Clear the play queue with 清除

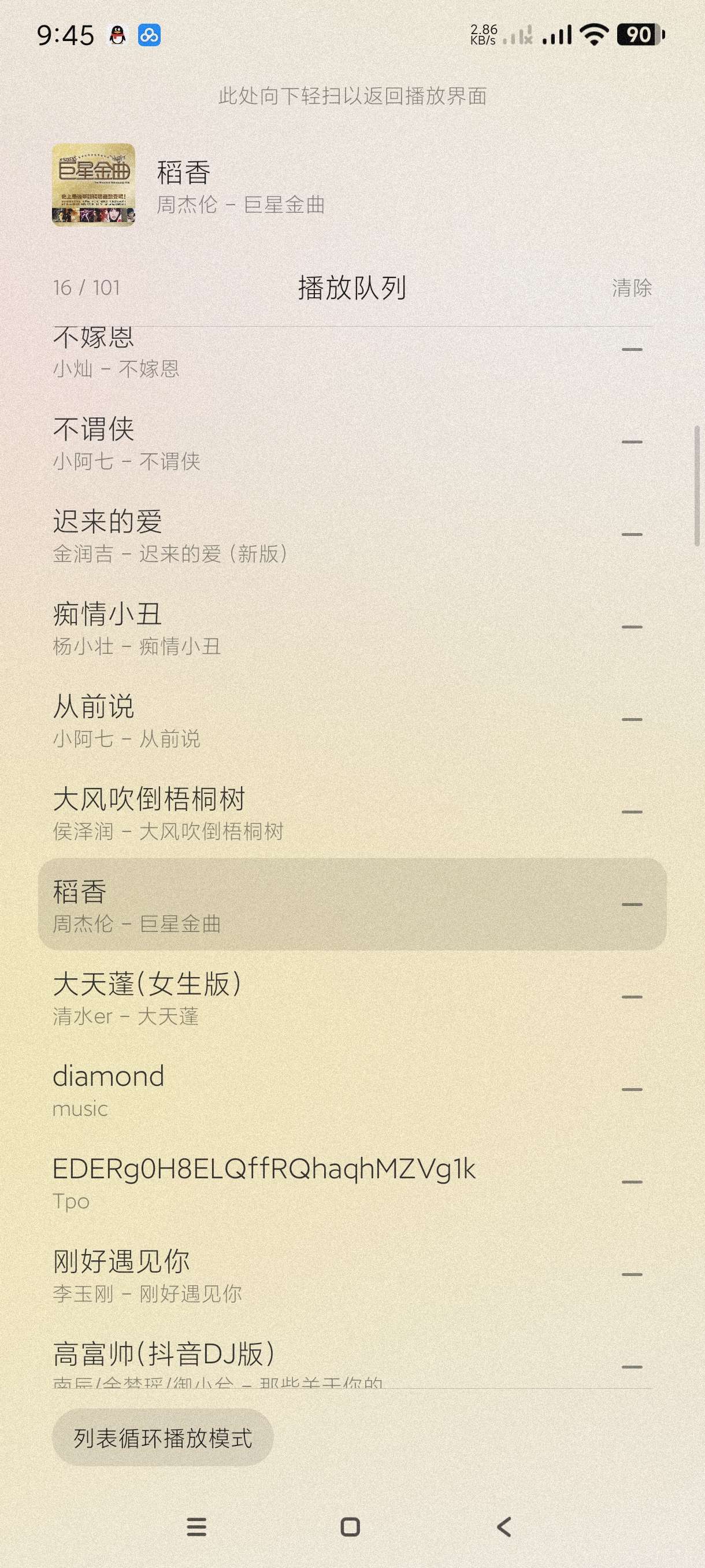[x=632, y=288]
